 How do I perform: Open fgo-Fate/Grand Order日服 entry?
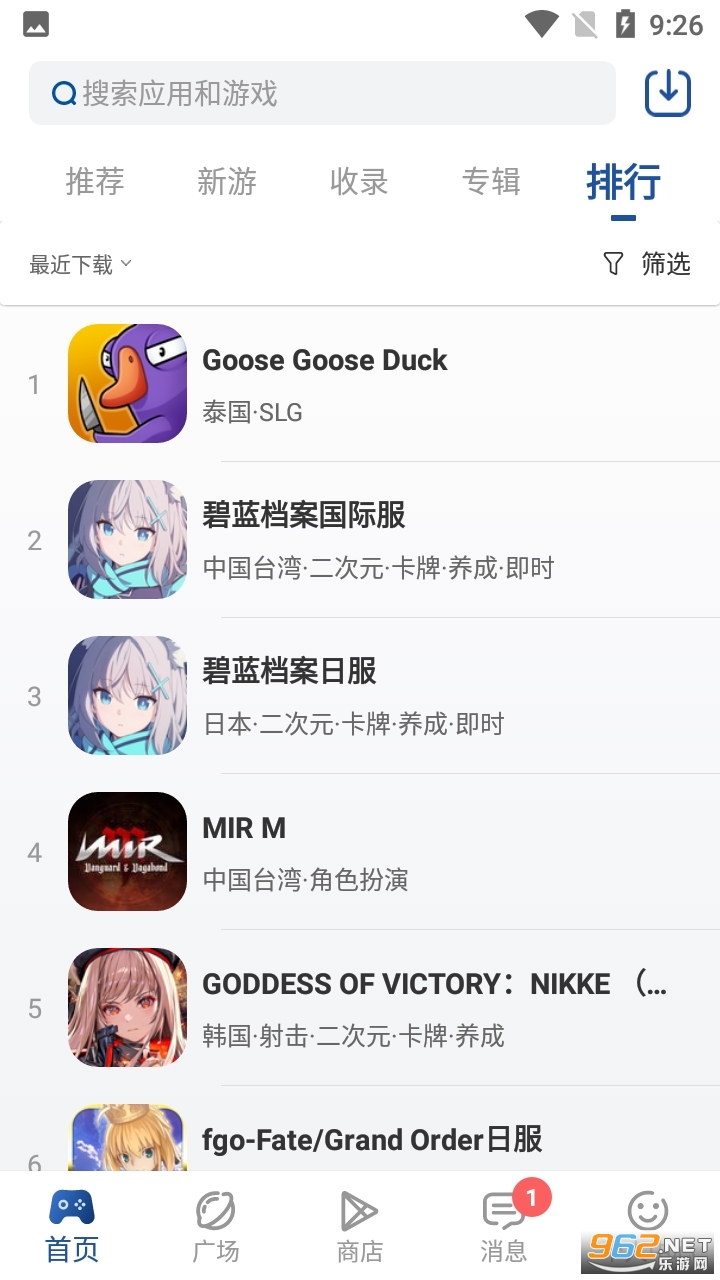point(372,1140)
